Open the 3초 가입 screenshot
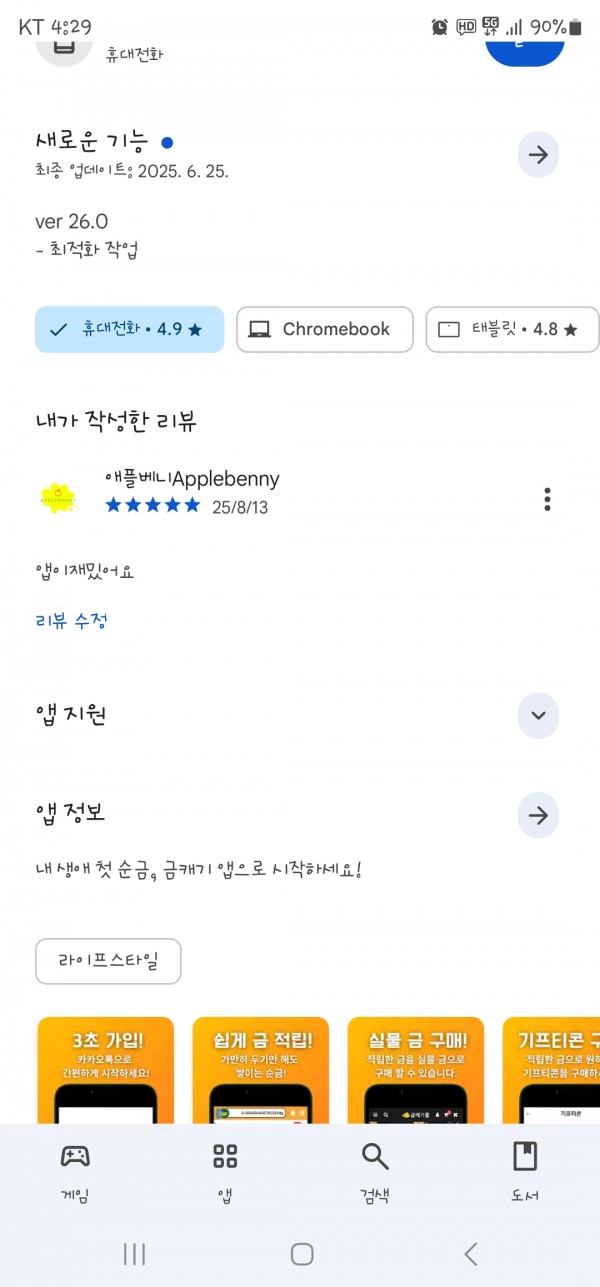The image size is (600, 1287). (x=106, y=1070)
